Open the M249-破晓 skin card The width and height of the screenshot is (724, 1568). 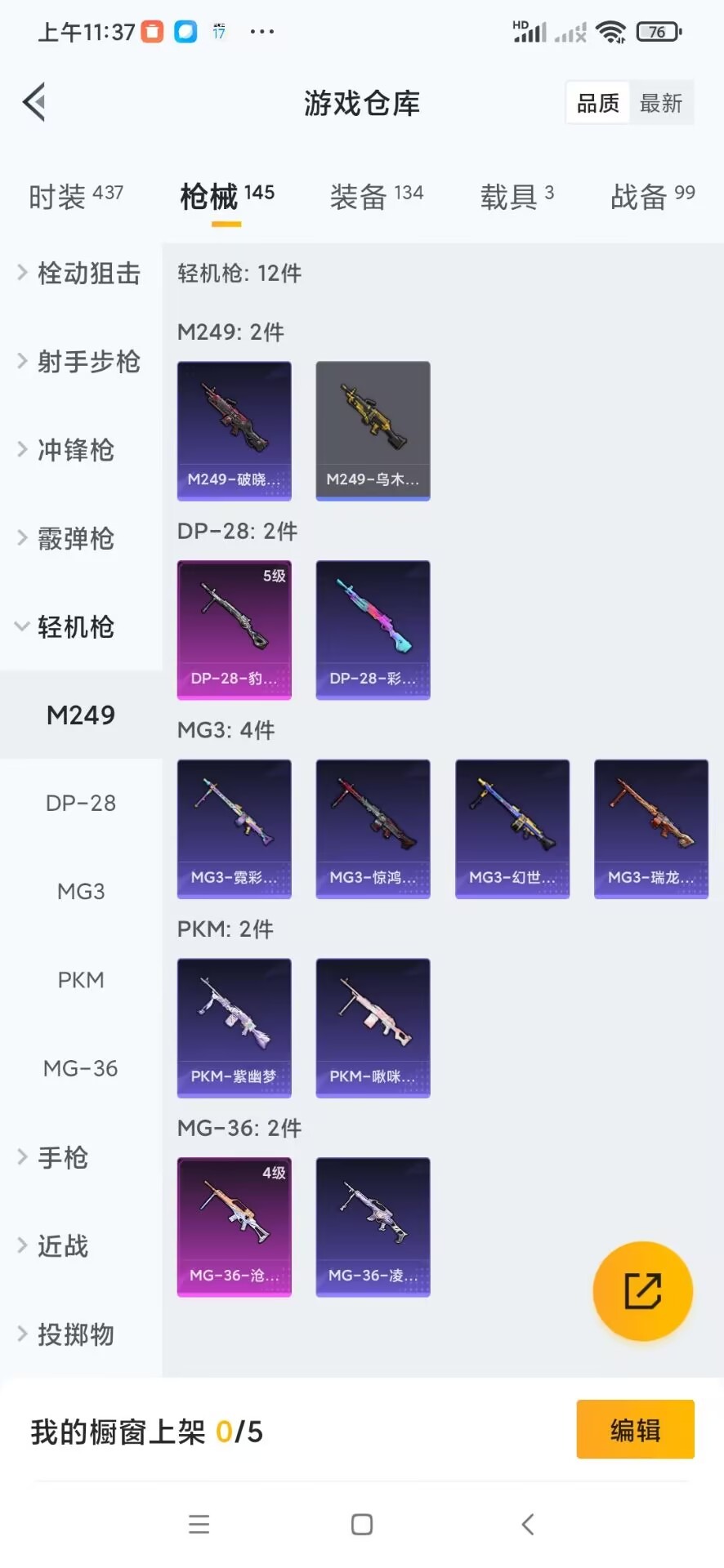click(235, 430)
